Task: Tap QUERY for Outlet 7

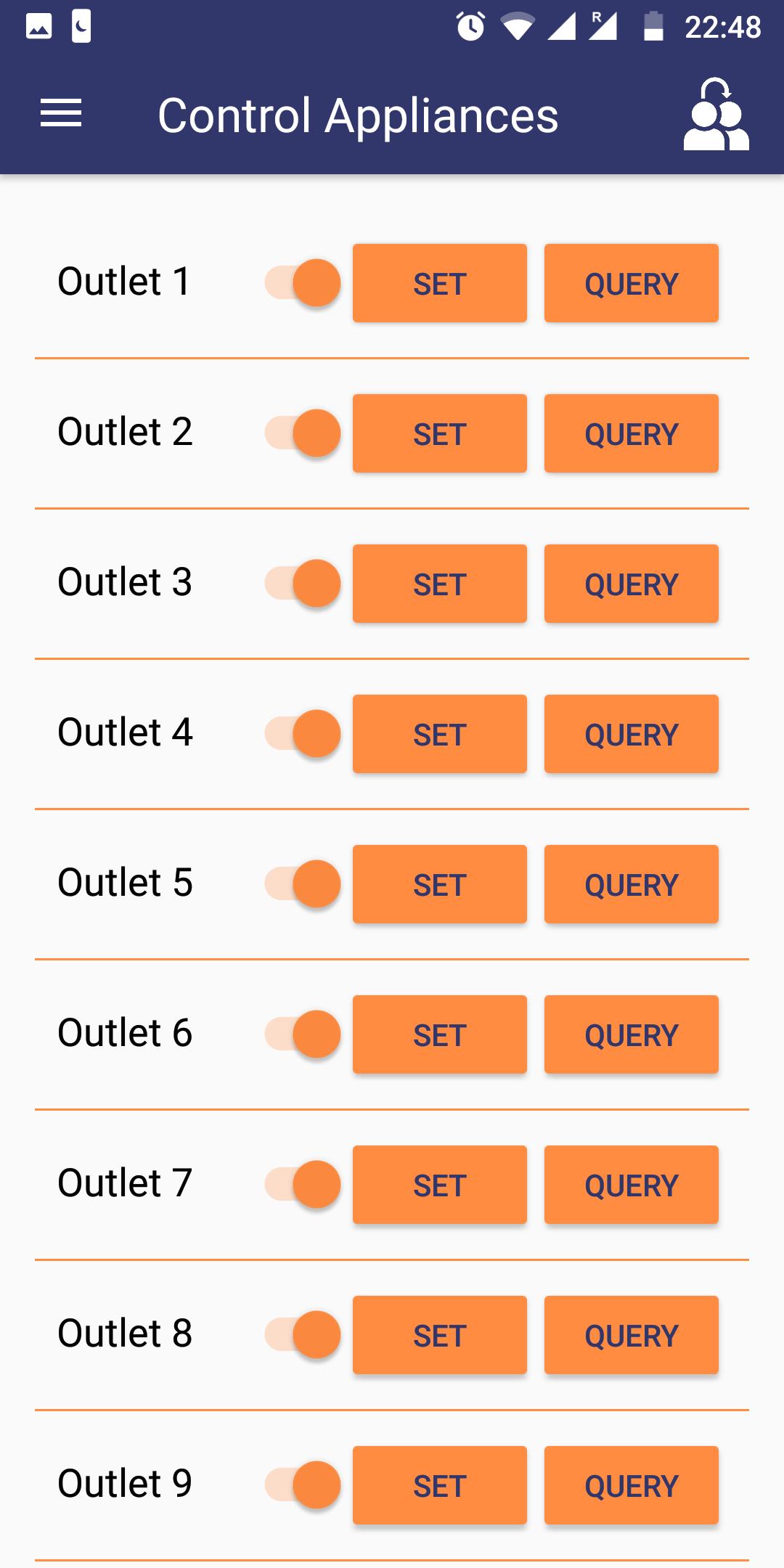Action: 631,1185
